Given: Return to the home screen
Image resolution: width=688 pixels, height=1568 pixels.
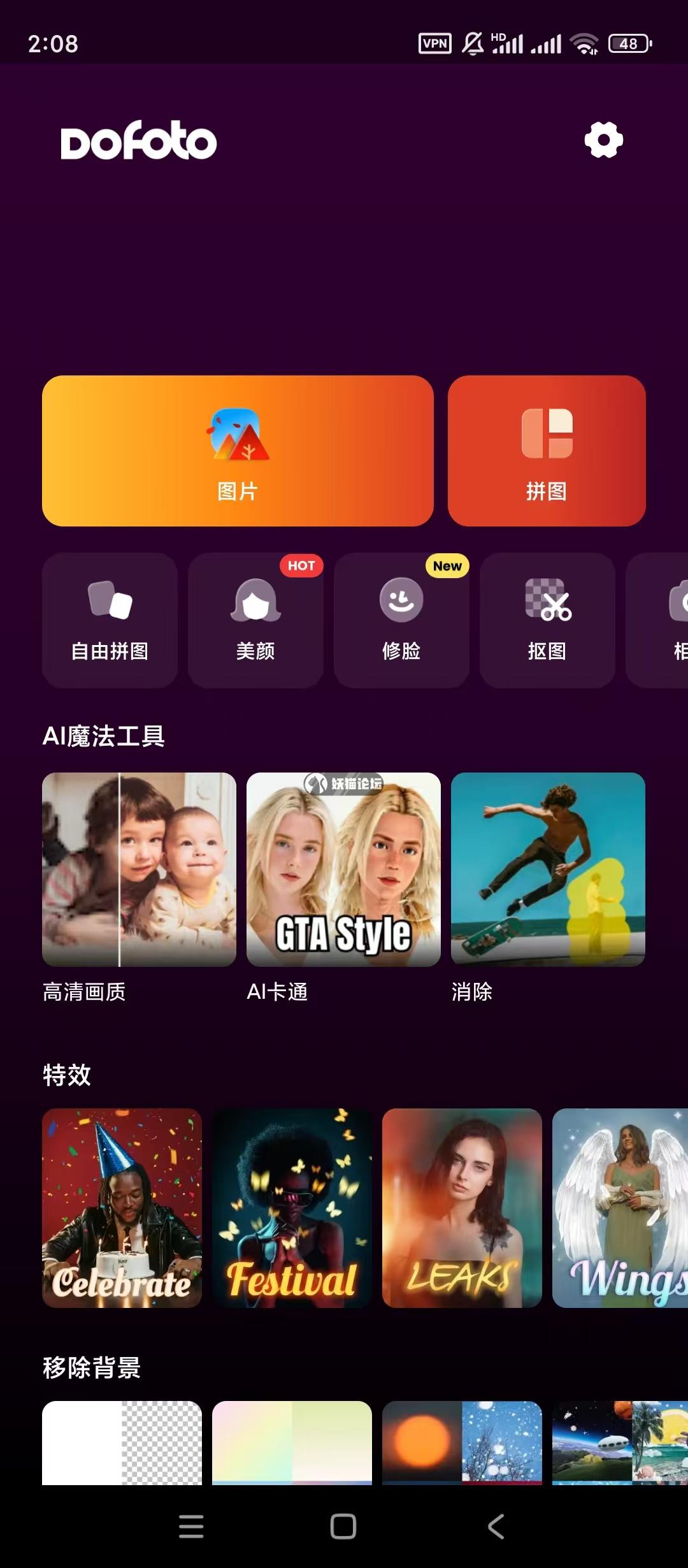Looking at the screenshot, I should point(343,1526).
